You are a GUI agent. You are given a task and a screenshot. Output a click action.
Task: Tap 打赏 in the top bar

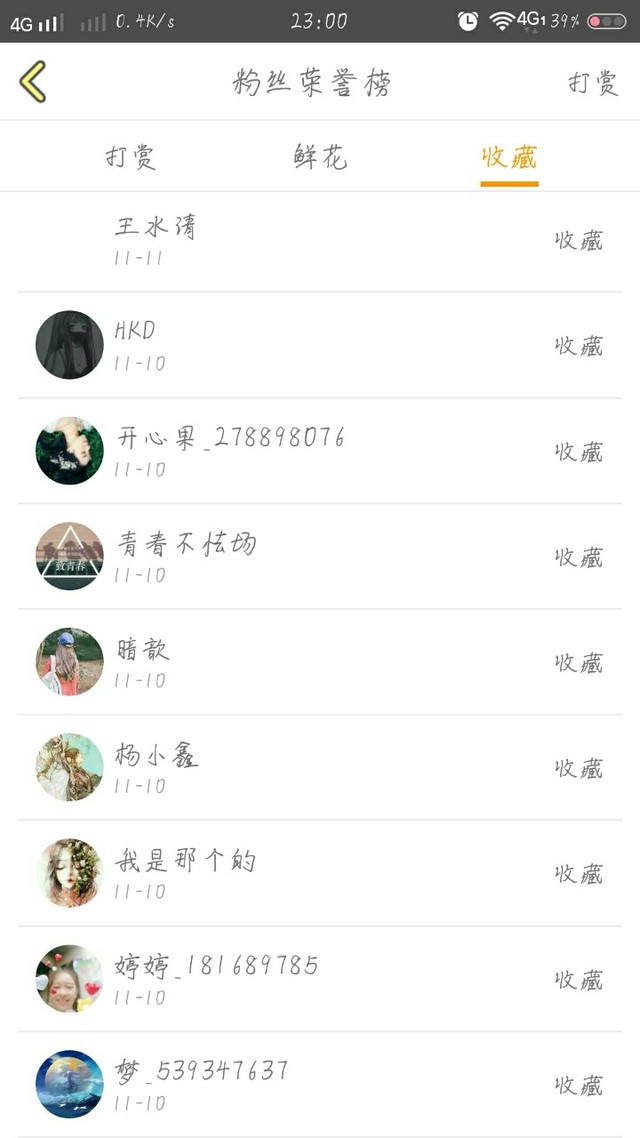593,83
